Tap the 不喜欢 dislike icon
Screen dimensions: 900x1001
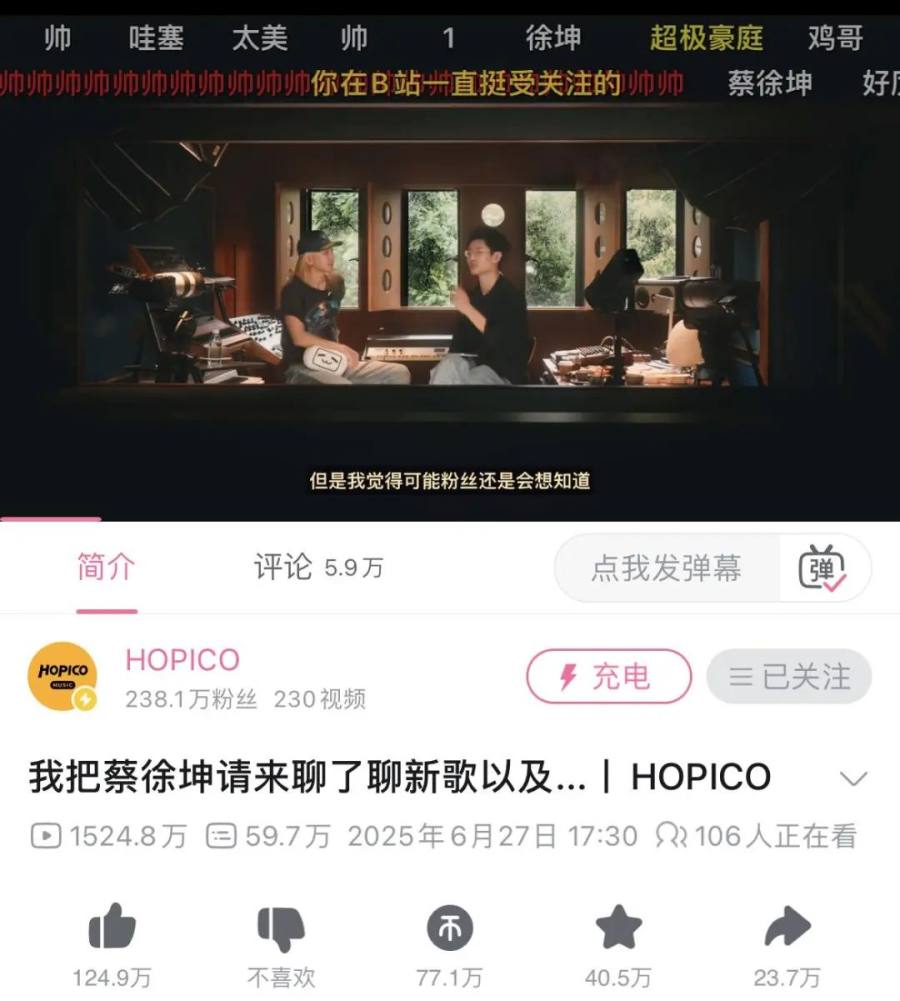point(281,930)
